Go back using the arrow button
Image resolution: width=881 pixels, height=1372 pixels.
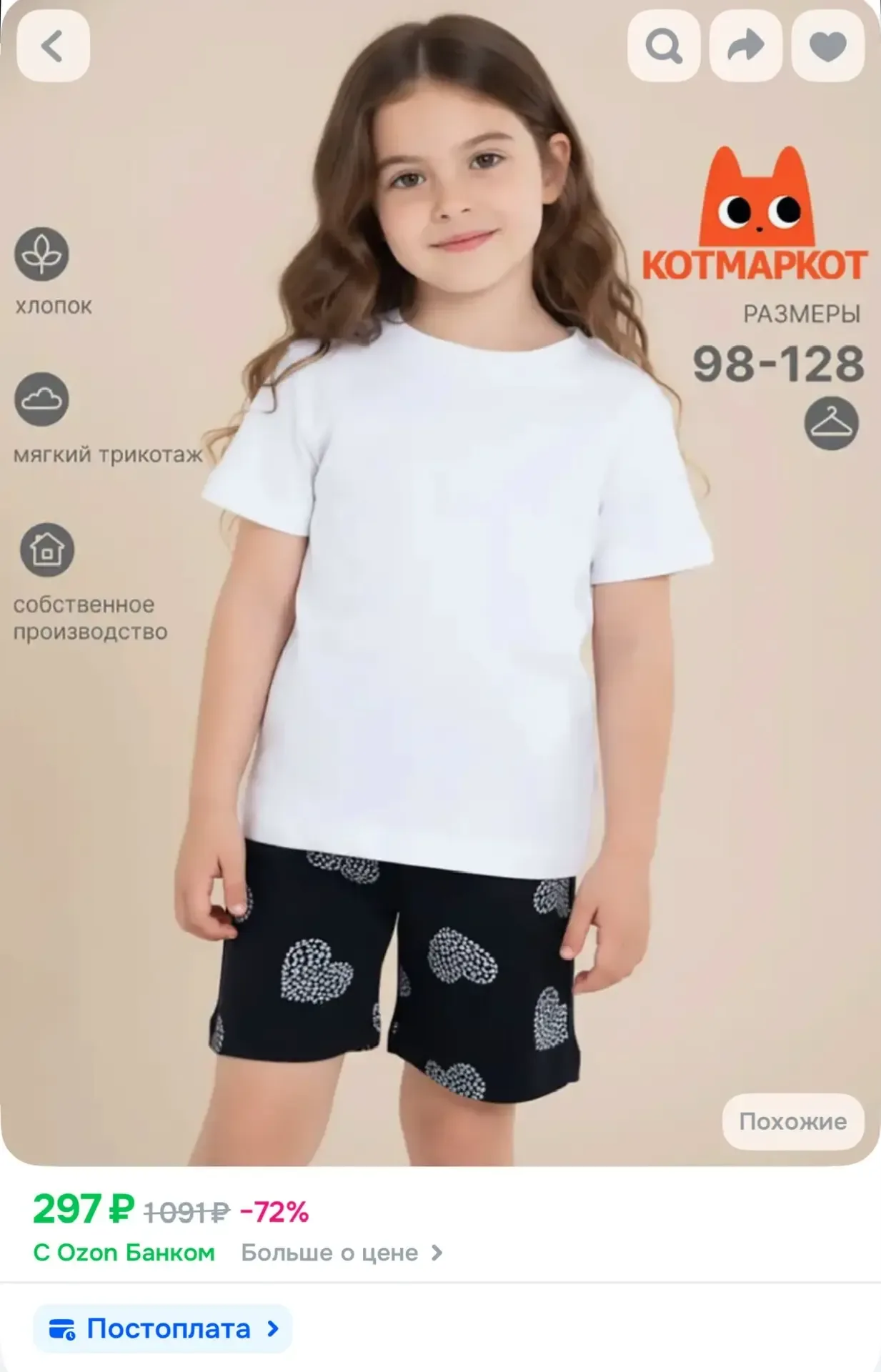pos(53,47)
